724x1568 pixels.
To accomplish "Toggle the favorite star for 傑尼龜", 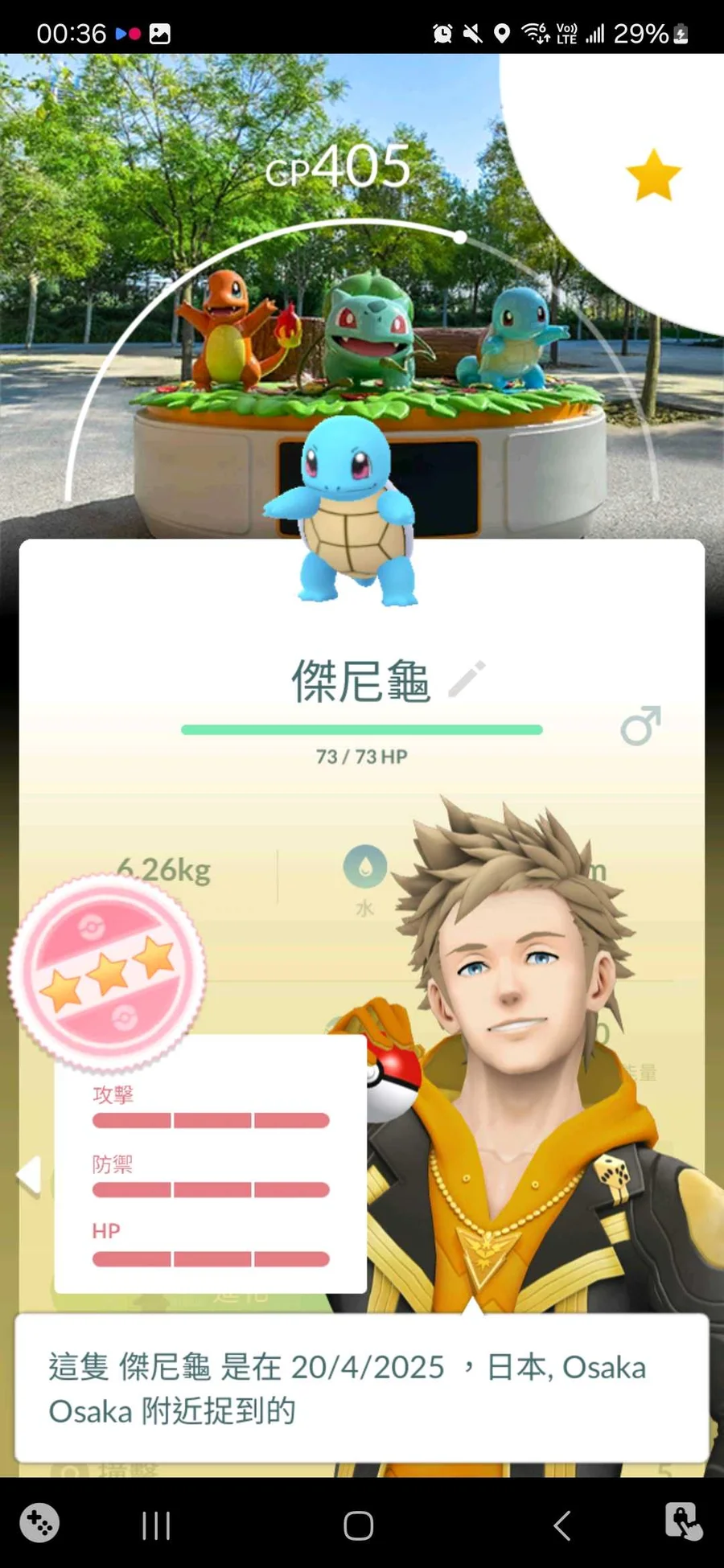I will pos(652,174).
